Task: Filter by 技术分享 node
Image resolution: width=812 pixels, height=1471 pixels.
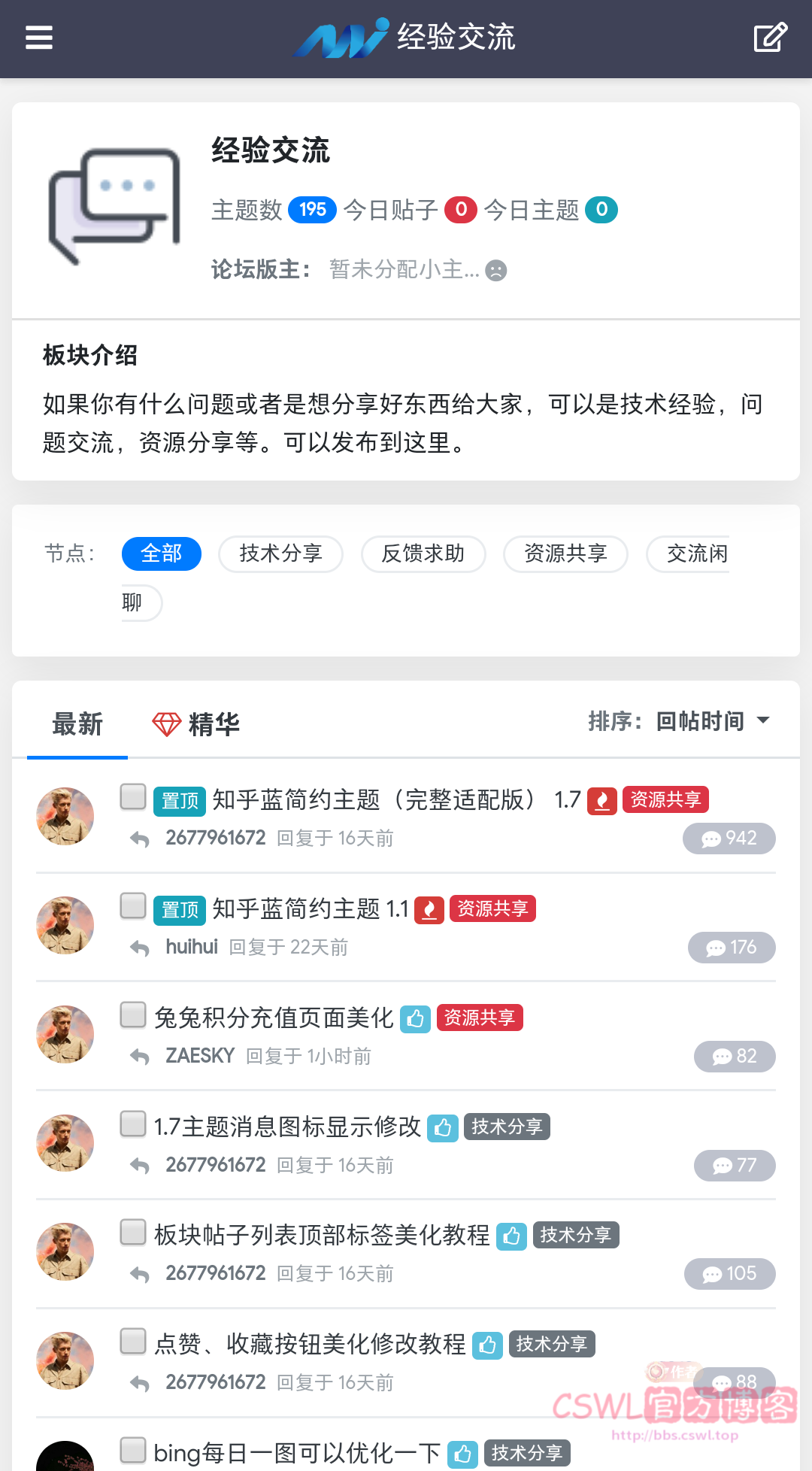Action: 280,554
